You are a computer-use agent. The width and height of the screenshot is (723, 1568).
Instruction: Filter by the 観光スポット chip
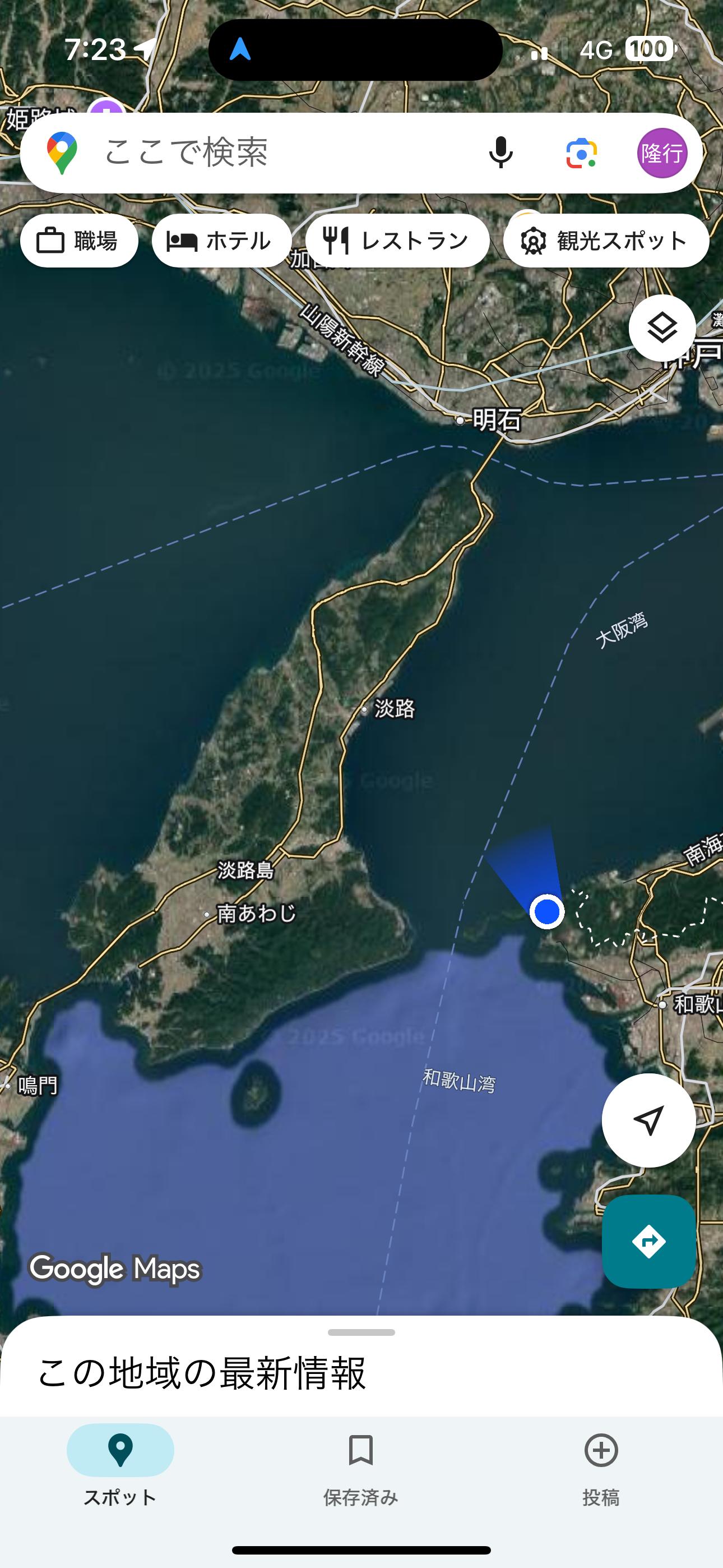[605, 241]
